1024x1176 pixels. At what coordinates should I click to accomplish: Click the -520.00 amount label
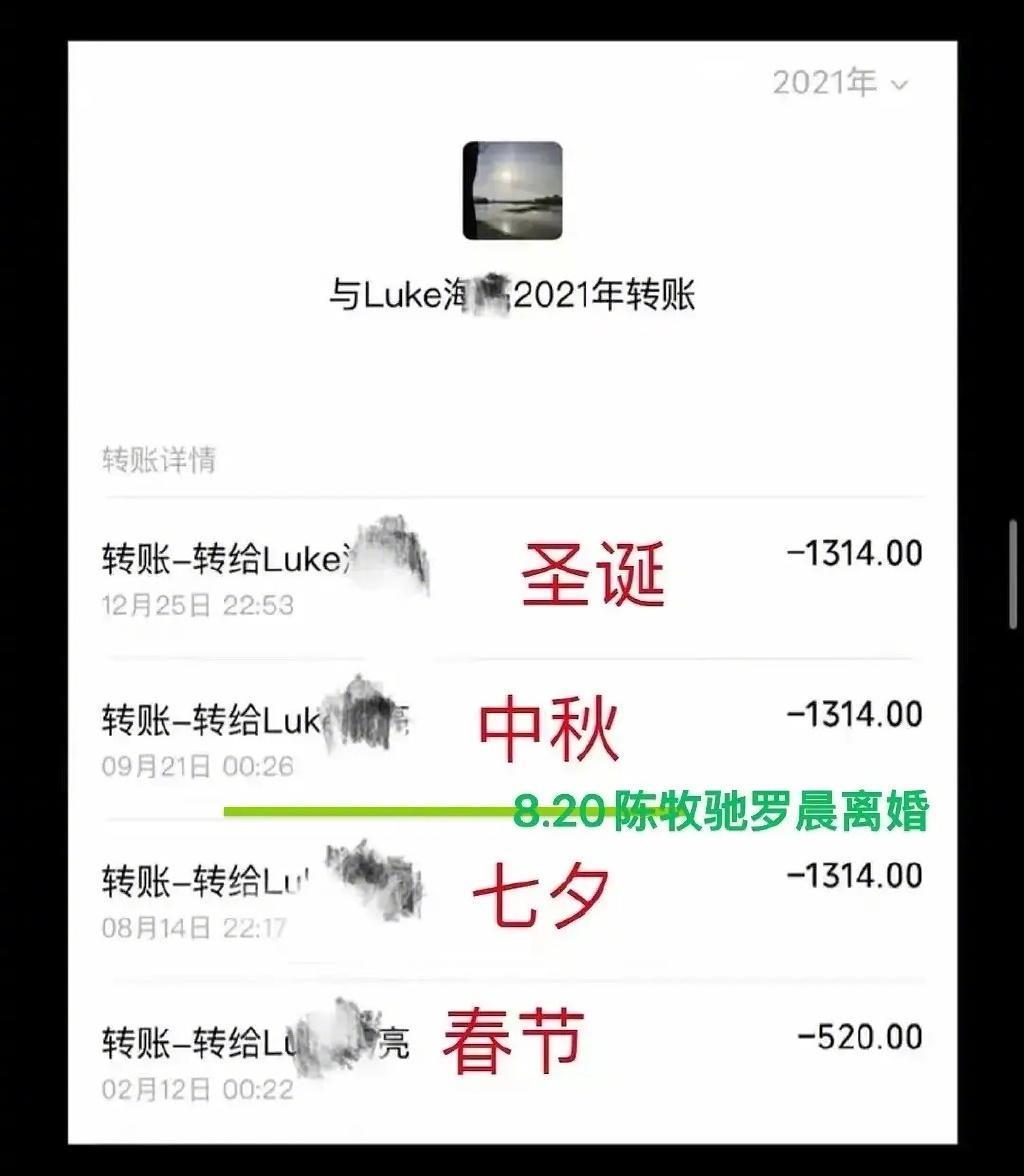pos(862,1037)
